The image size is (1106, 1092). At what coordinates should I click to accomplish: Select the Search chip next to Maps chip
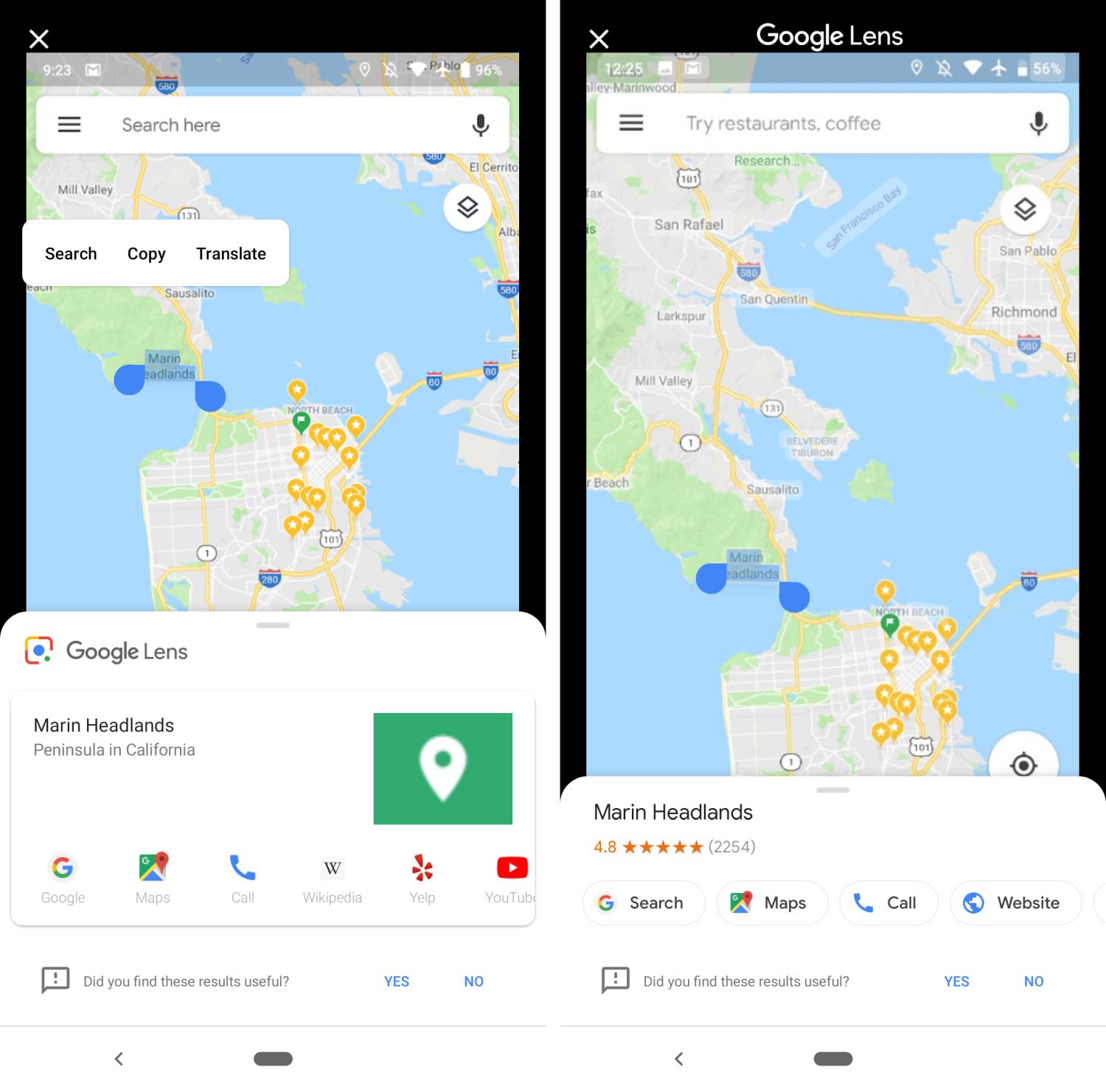point(643,903)
